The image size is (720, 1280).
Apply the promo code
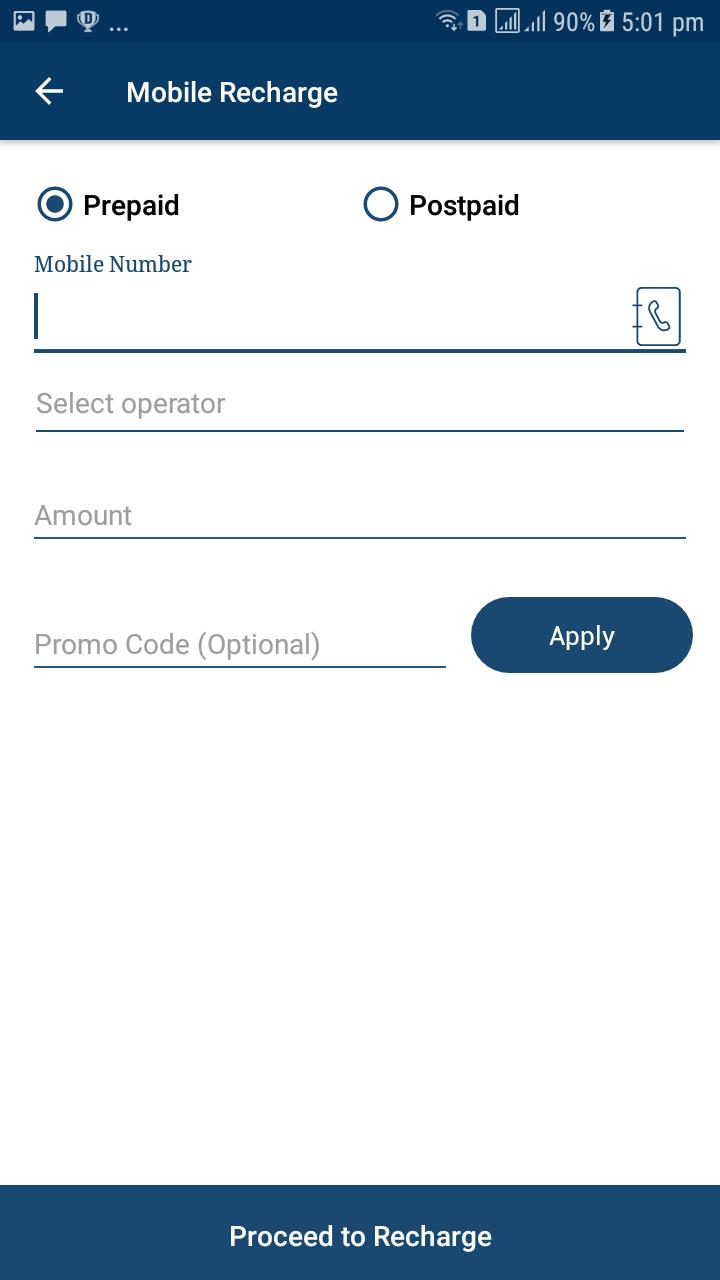pos(581,635)
